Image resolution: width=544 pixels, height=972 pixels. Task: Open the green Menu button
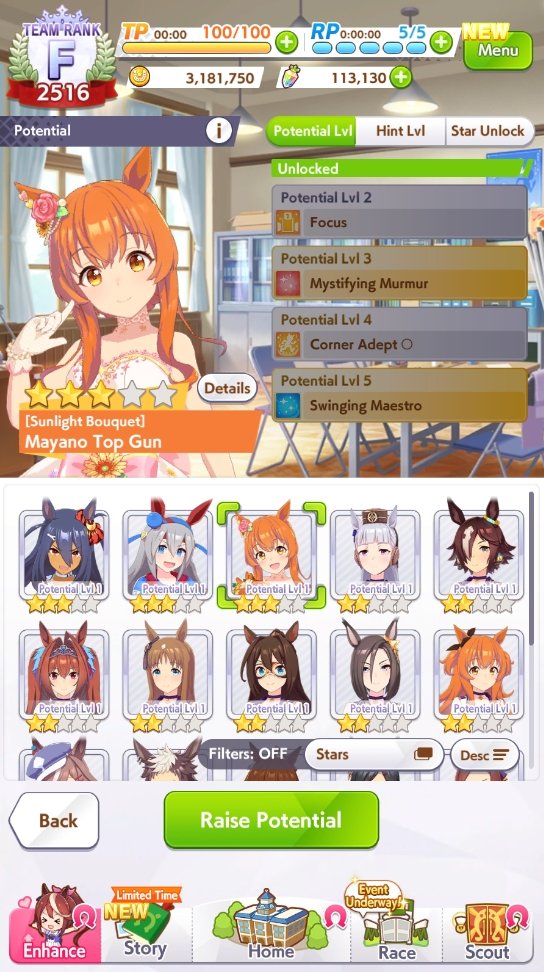pos(498,50)
